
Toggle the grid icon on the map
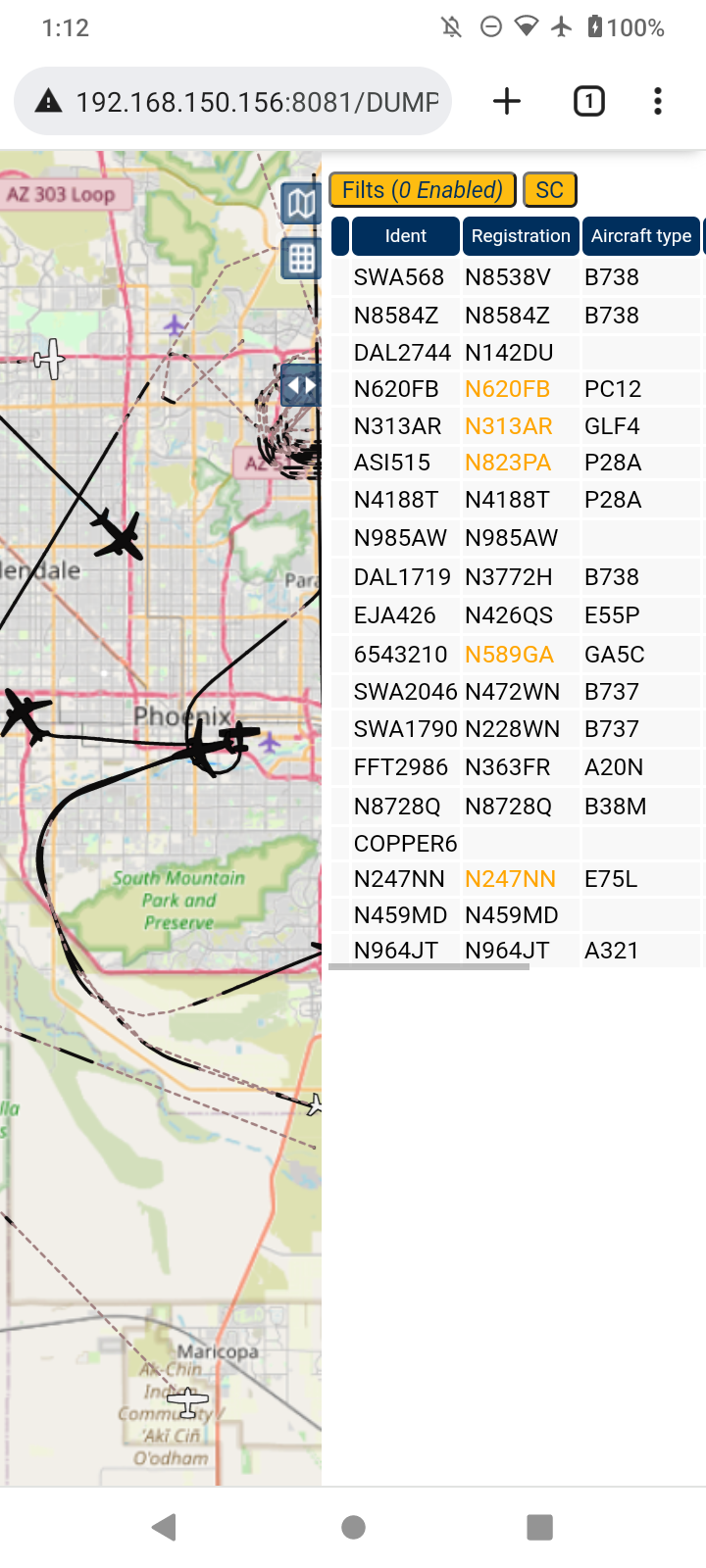(301, 259)
